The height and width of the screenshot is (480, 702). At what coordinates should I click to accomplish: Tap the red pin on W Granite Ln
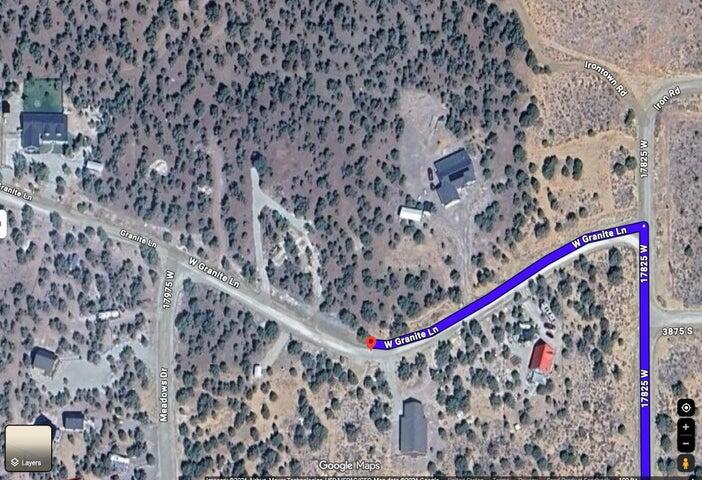[x=371, y=343]
